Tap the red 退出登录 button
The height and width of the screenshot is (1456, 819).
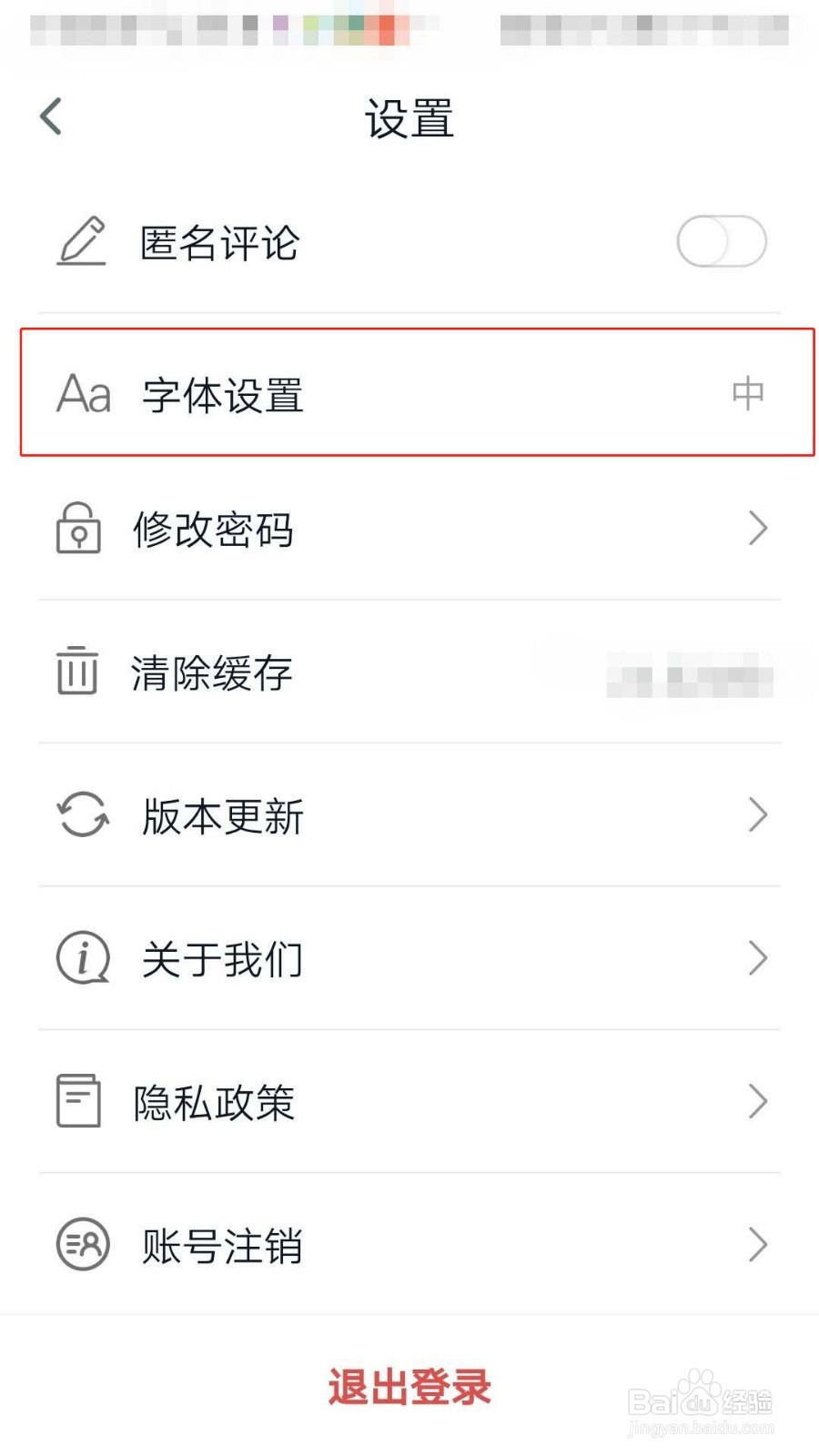point(409,1386)
